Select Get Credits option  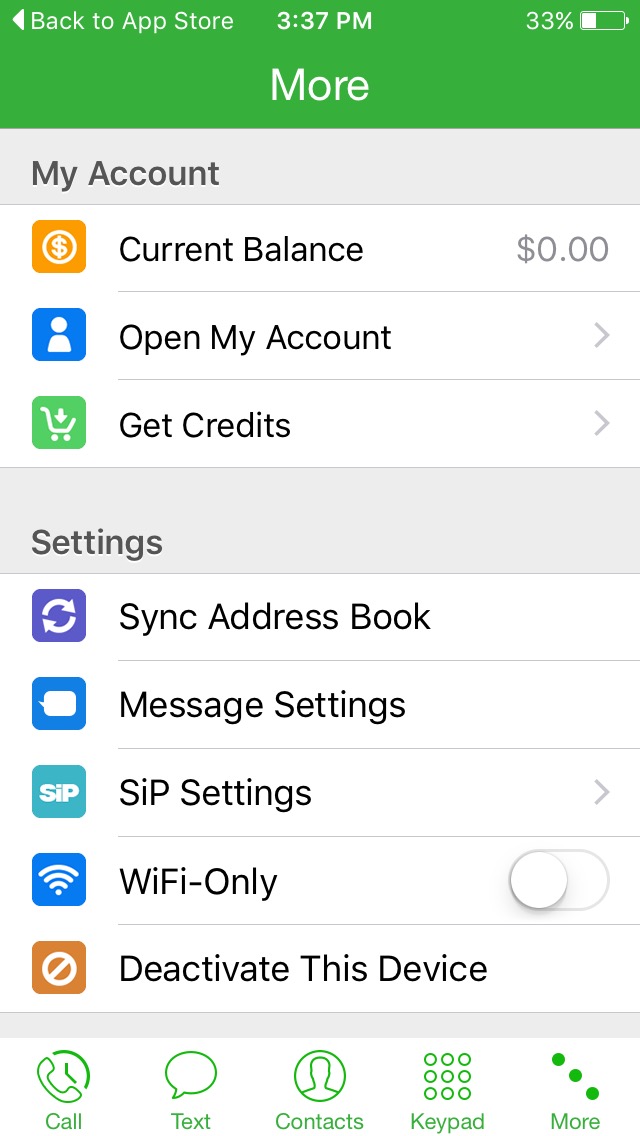pos(320,425)
